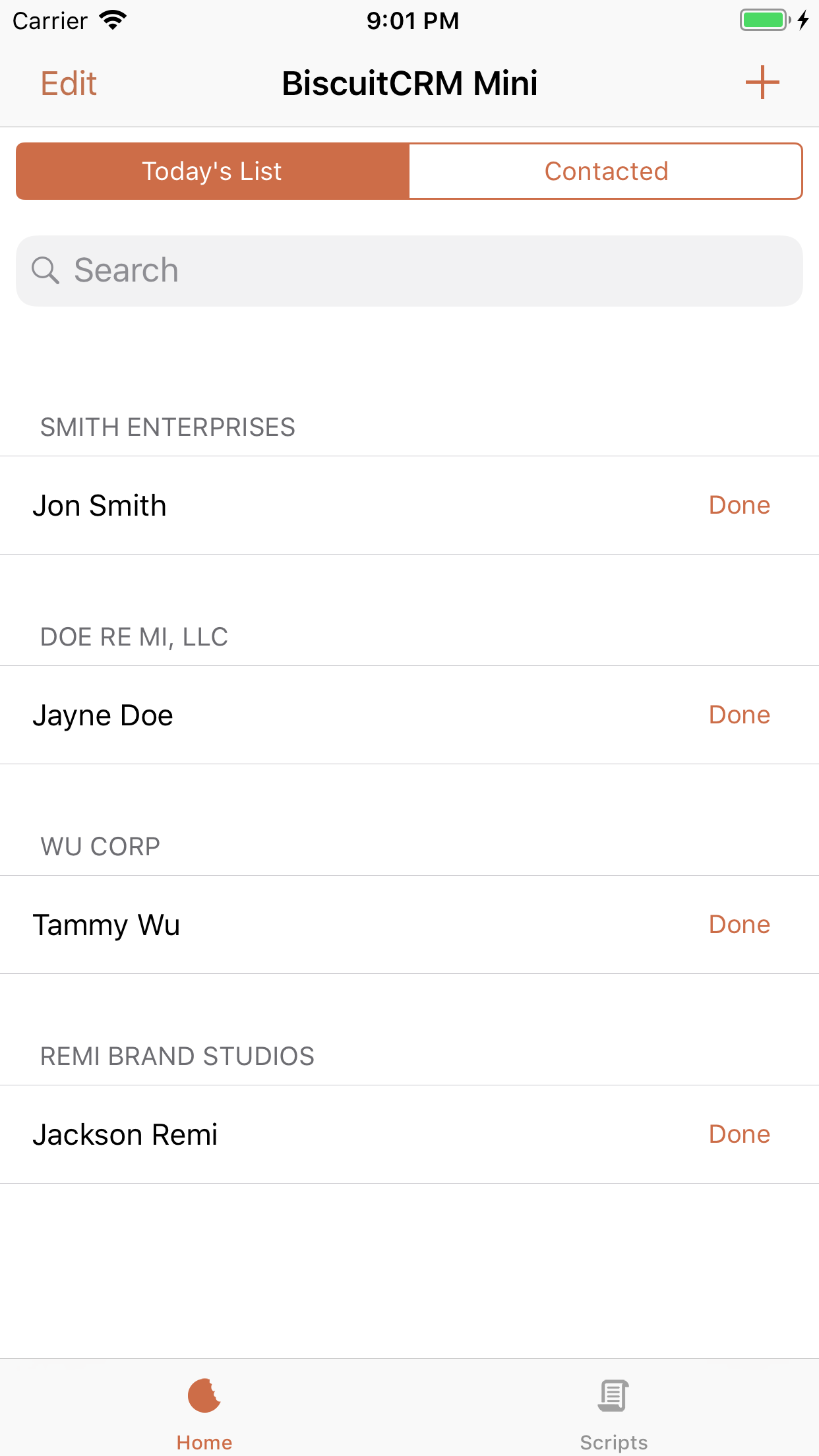This screenshot has height=1456, width=819.
Task: Tap the plus icon to add contact
Action: 762,82
